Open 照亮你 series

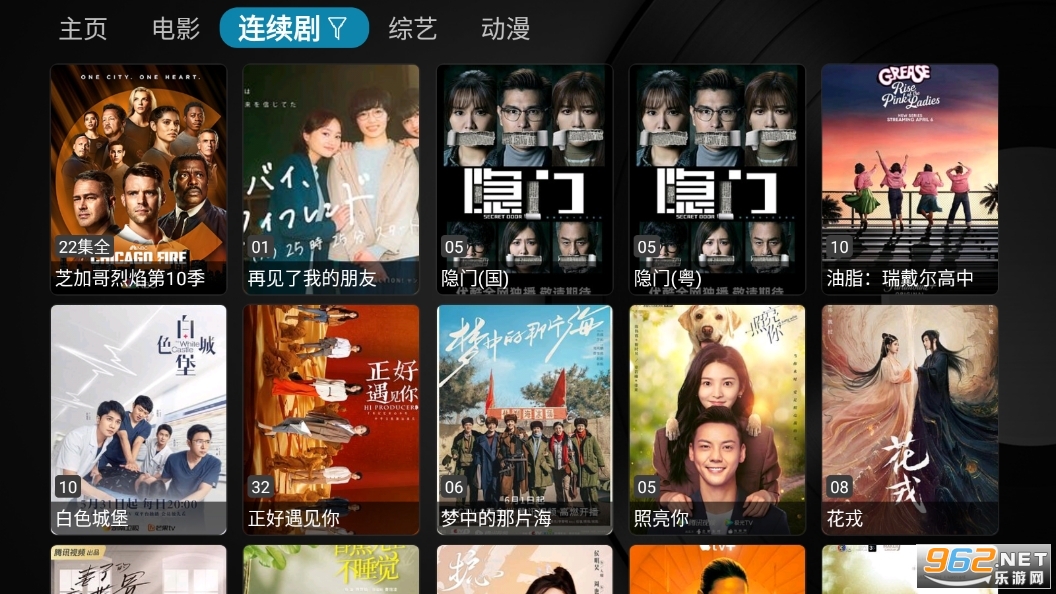pyautogui.click(x=717, y=419)
